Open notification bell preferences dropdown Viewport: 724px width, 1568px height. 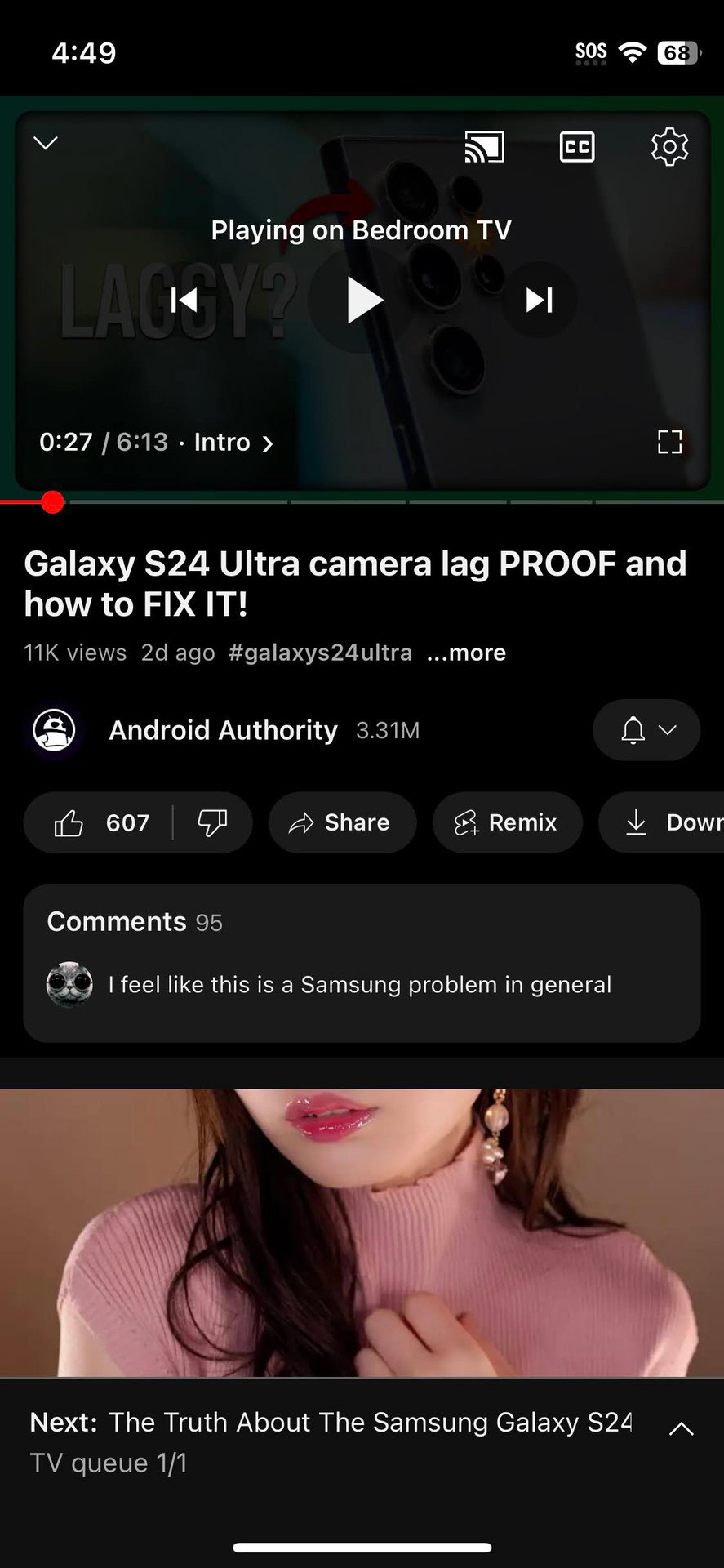tap(646, 730)
